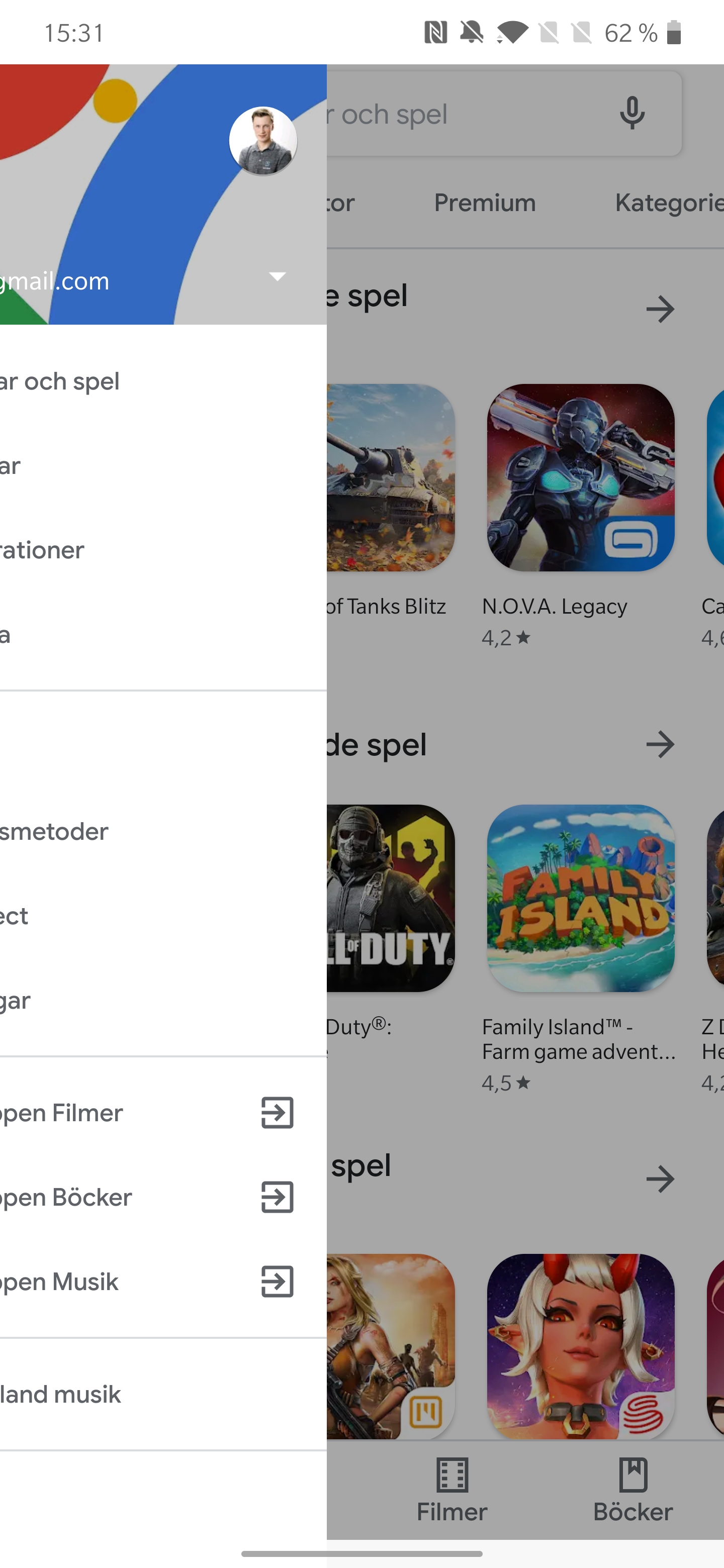The width and height of the screenshot is (724, 1568).
Task: Expand the account switcher dropdown arrow
Action: pyautogui.click(x=277, y=277)
